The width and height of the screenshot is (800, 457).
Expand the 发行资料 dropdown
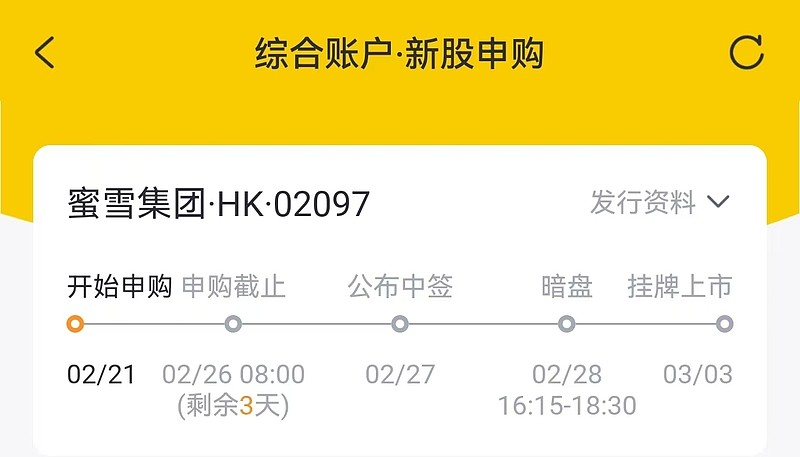(x=660, y=203)
